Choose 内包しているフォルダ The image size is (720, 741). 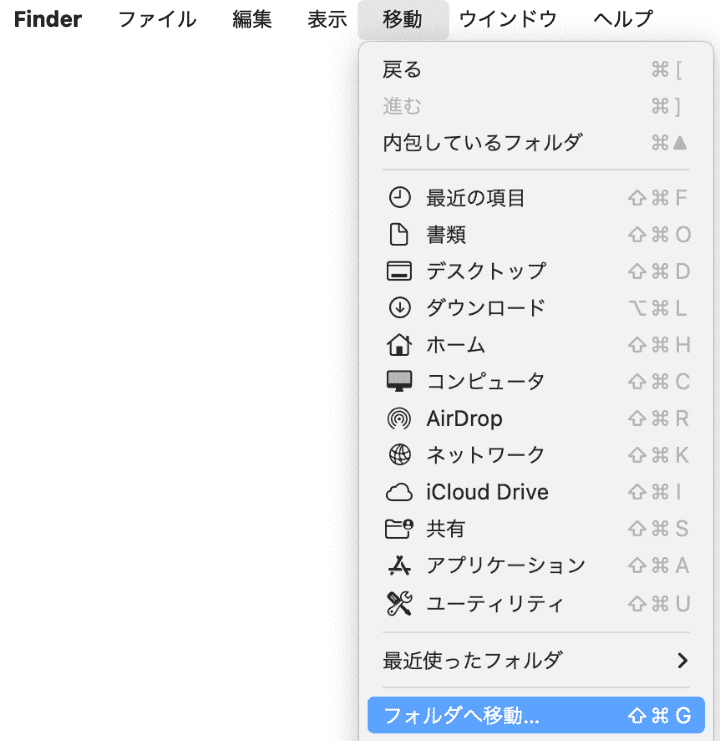pos(482,143)
